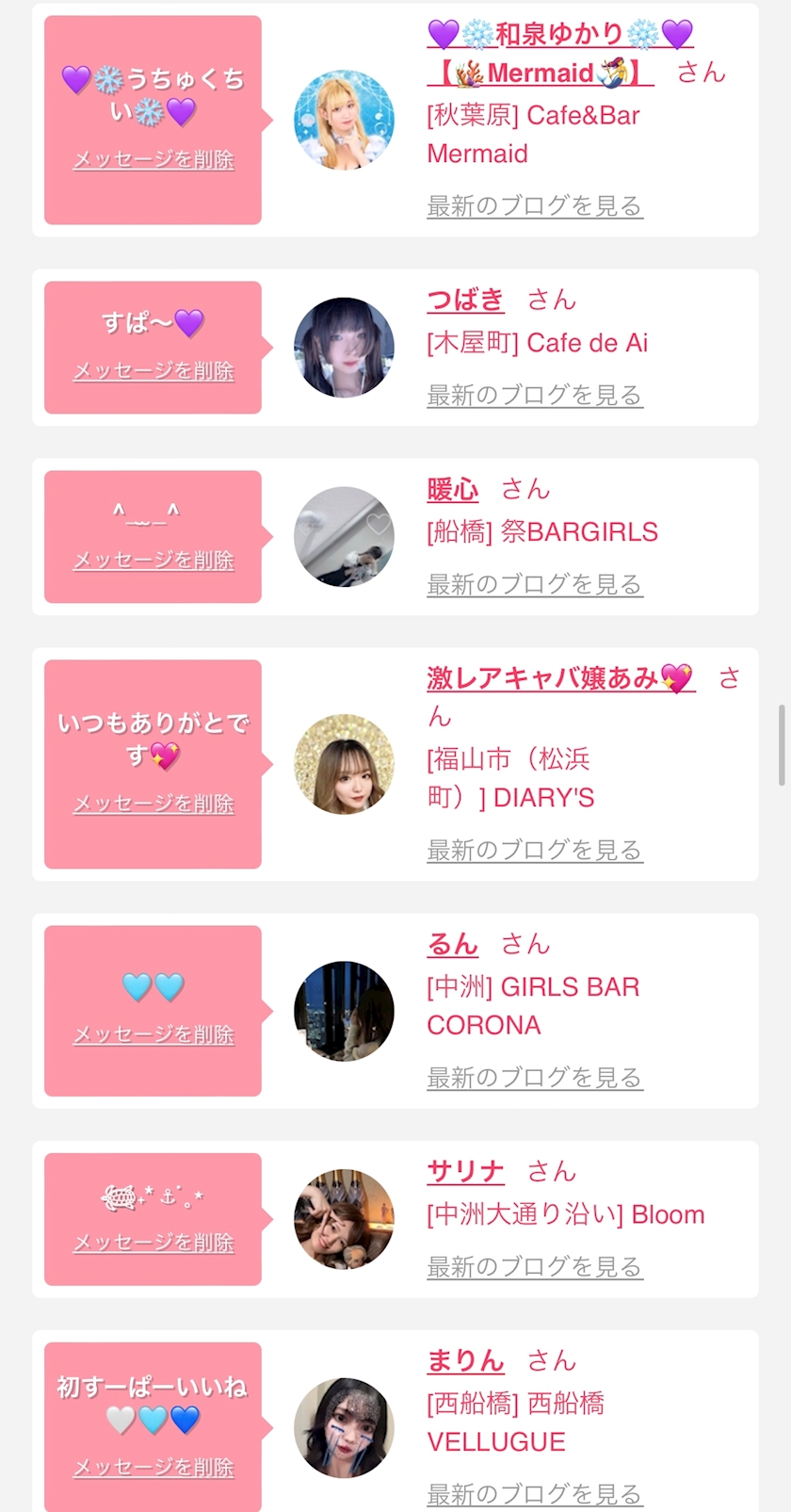View 和泉ゆかり's latest blog
Screen dimensions: 791x1512
(x=534, y=205)
